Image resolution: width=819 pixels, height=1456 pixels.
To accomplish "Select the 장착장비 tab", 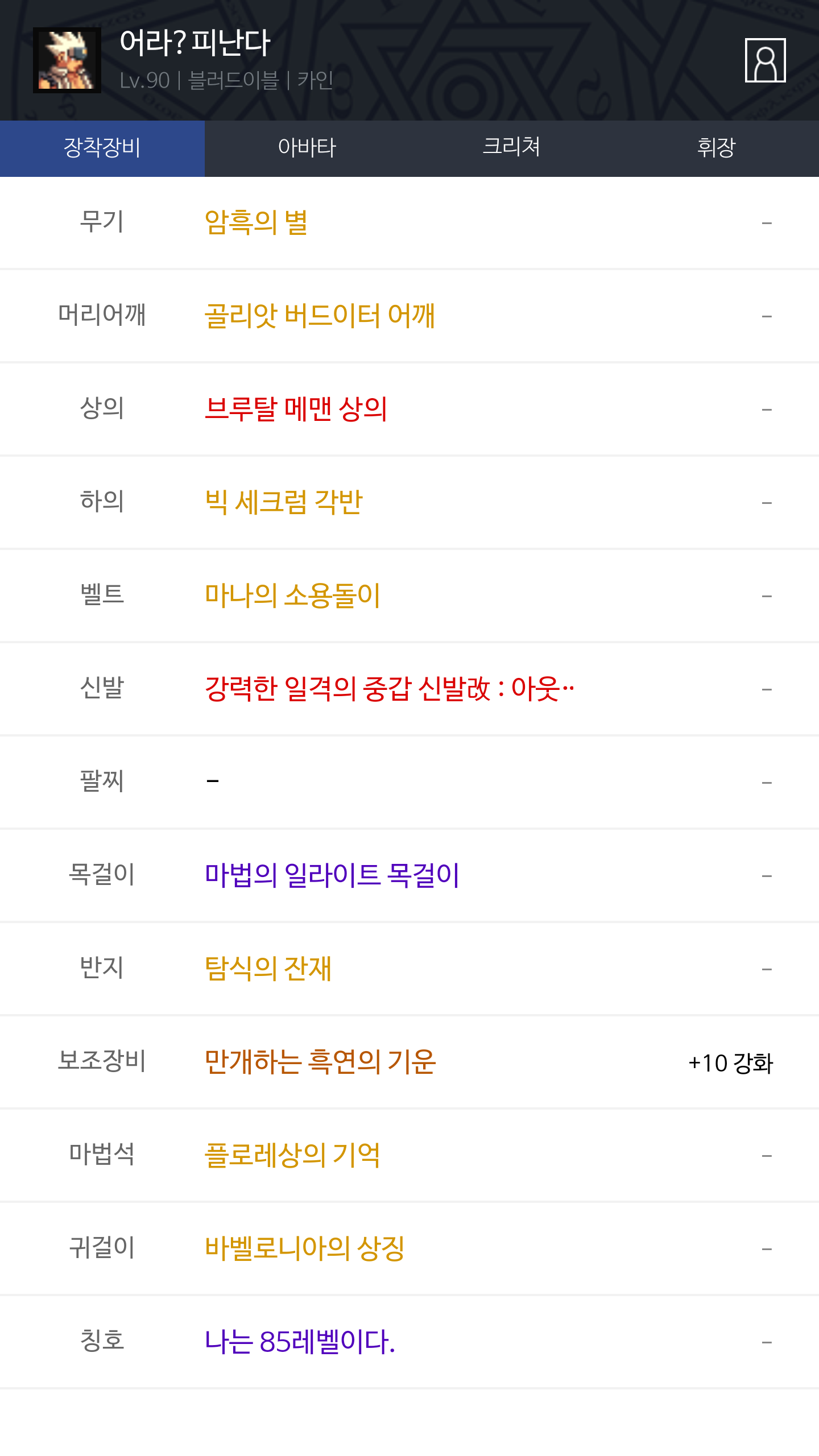I will (x=102, y=148).
